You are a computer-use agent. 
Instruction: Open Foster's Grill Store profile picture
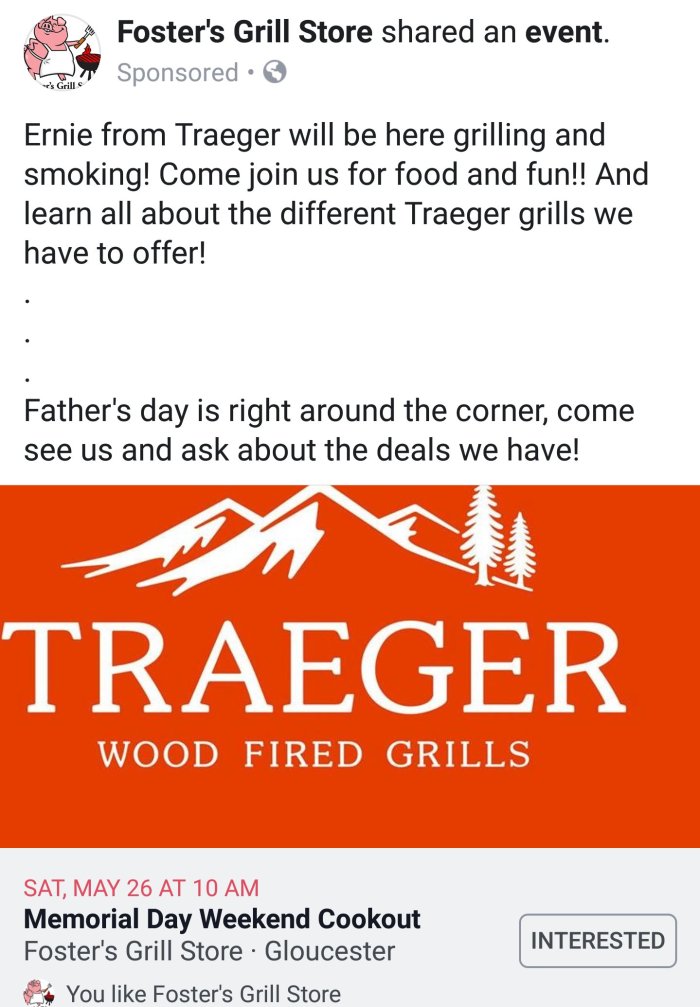coord(63,52)
